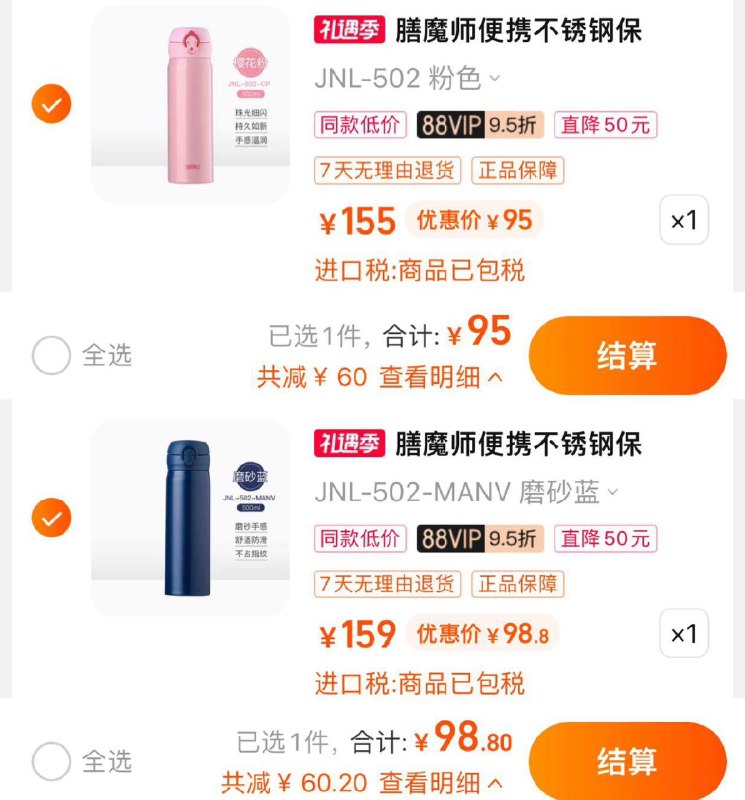The width and height of the screenshot is (745, 800).
Task: Check out with 结算 for ¥98.80
Action: 627,762
